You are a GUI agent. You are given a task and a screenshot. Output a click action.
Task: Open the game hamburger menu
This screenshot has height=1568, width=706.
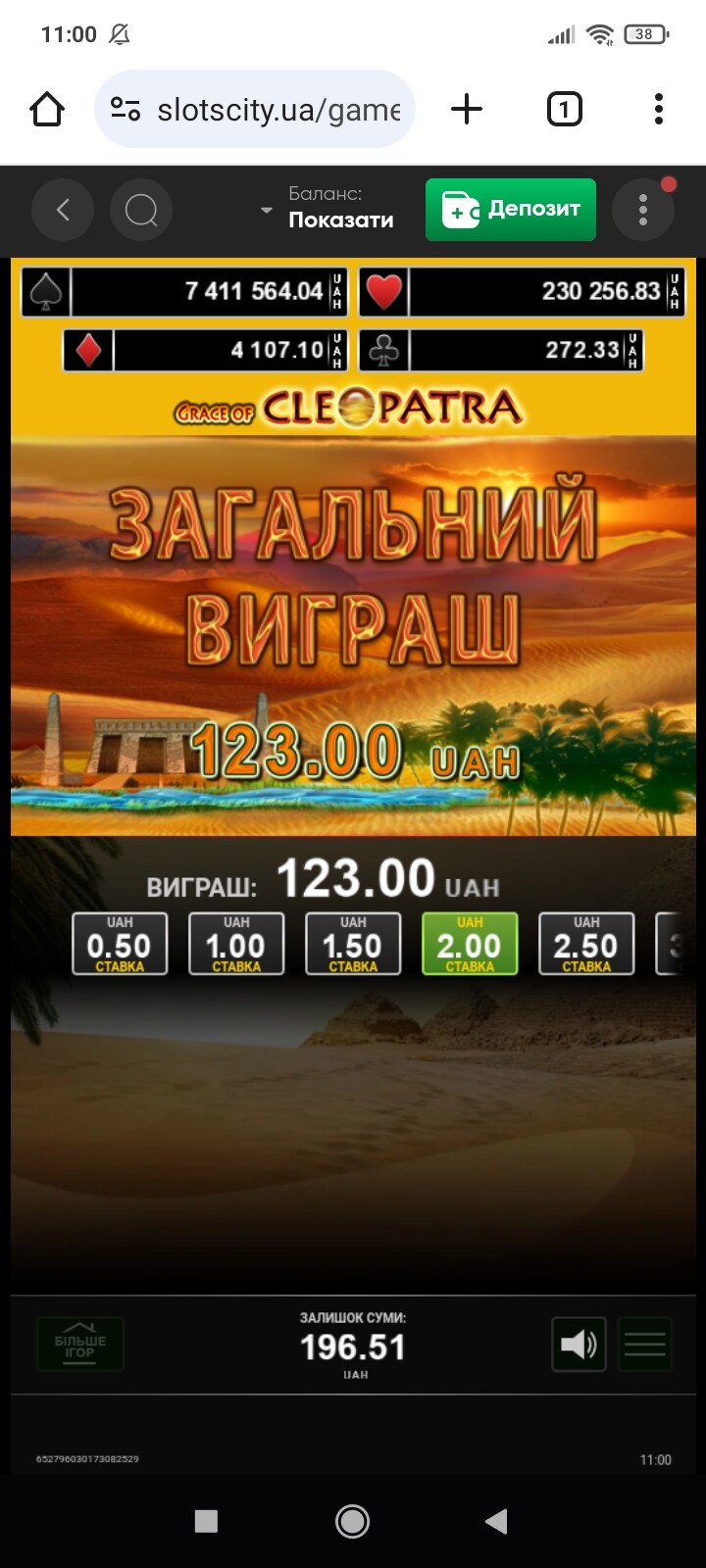click(x=645, y=1345)
